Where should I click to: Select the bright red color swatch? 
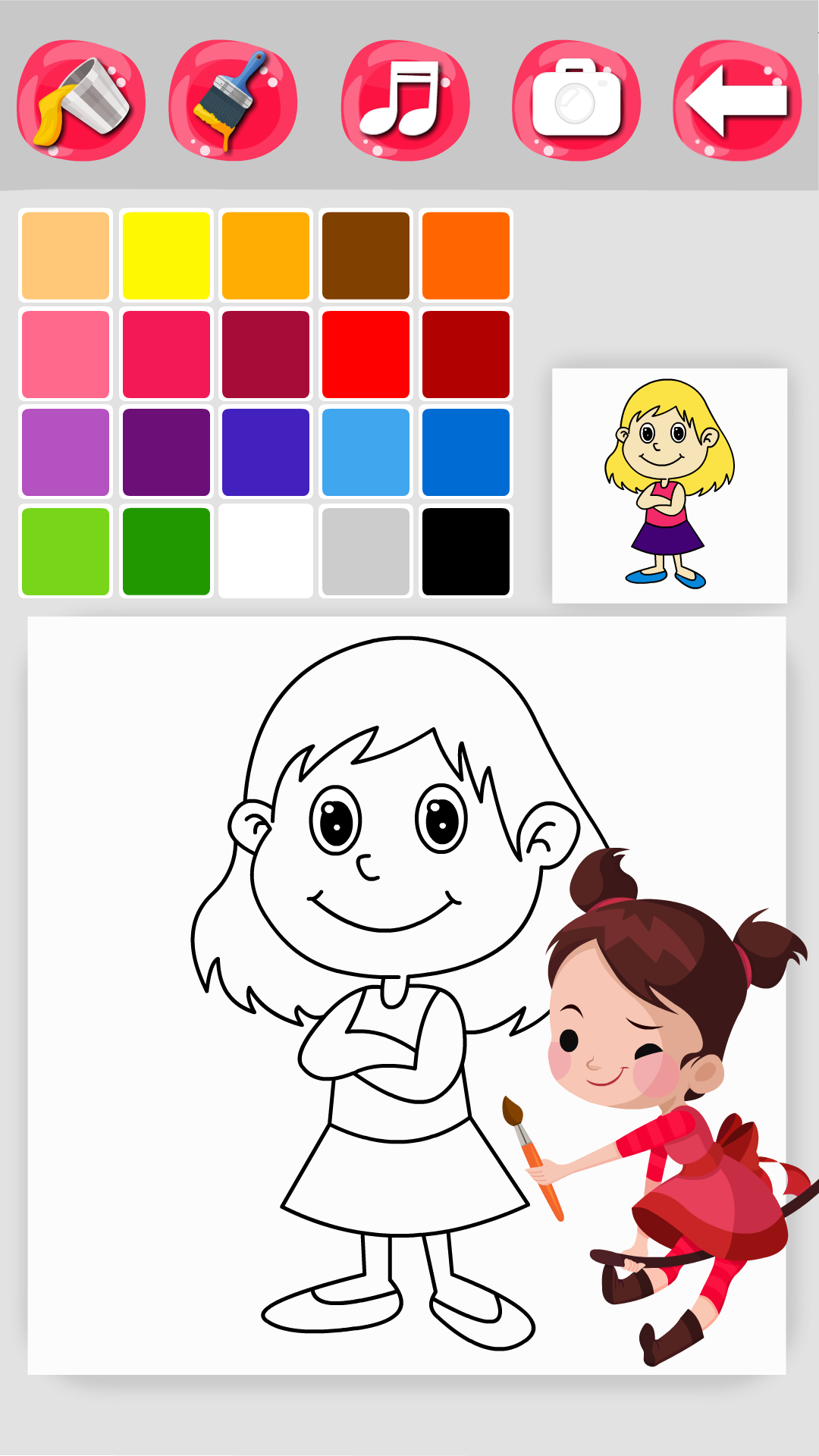tap(366, 354)
